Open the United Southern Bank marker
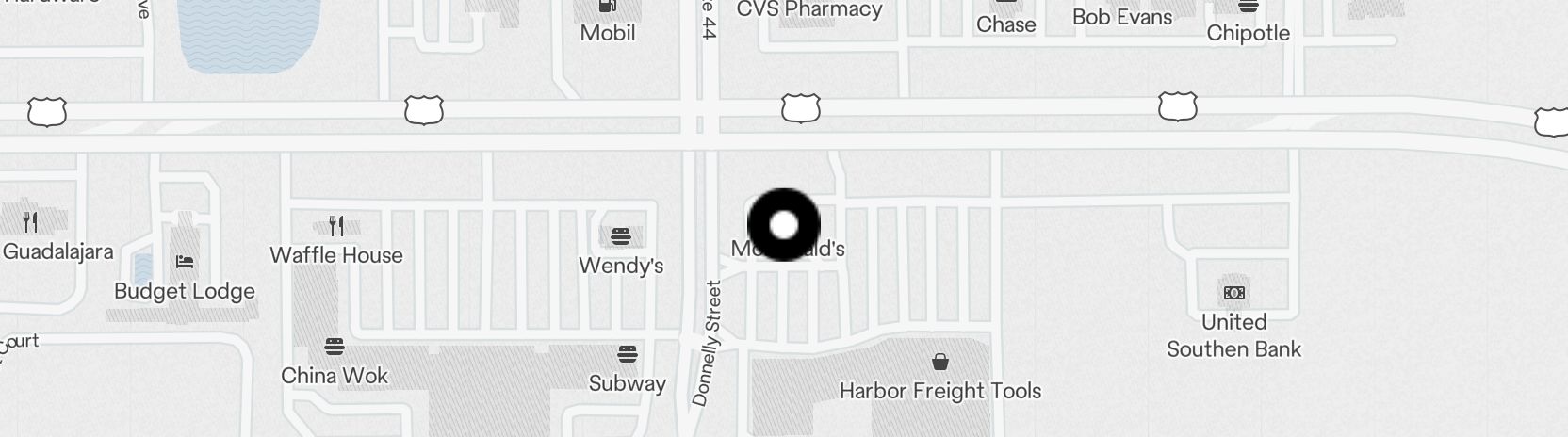 1233,294
